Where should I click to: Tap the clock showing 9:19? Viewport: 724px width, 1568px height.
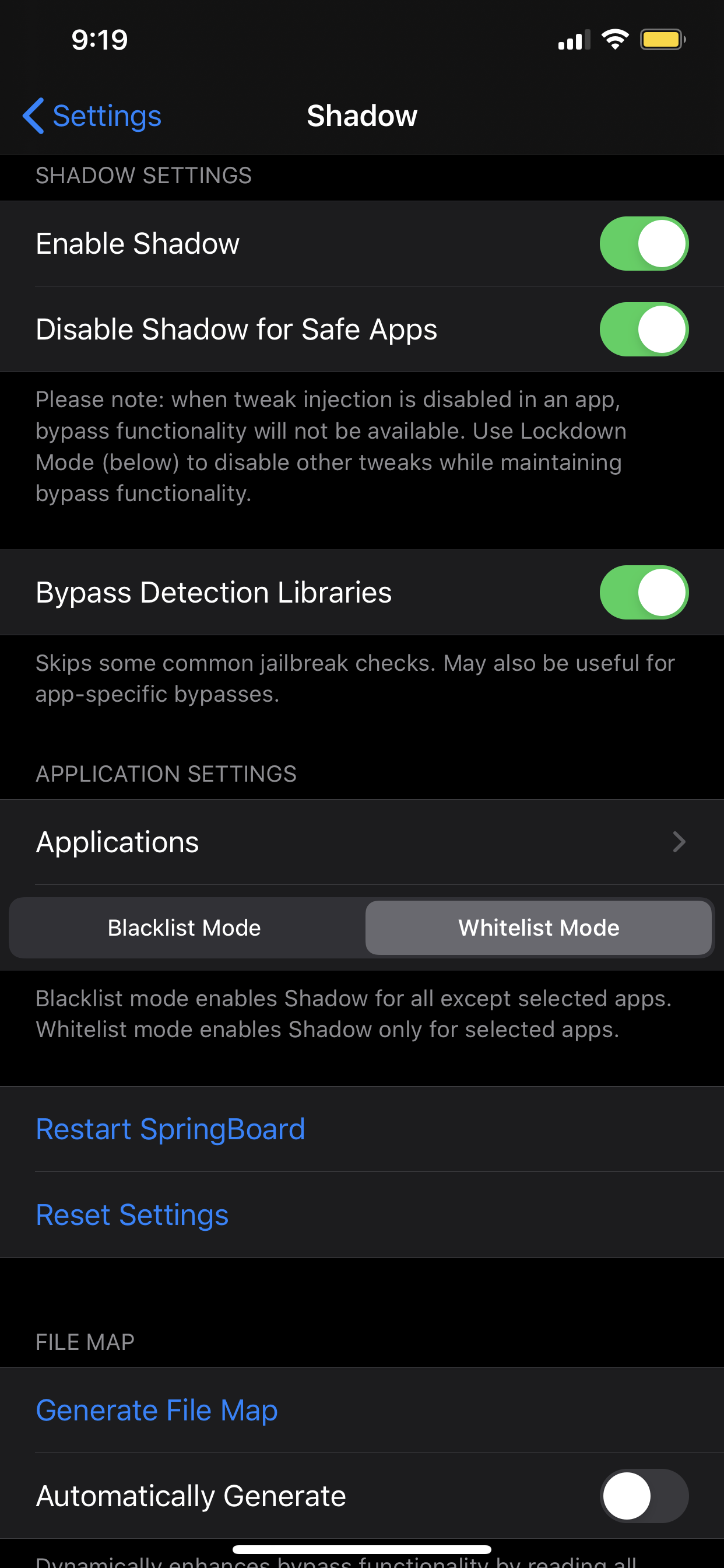pyautogui.click(x=99, y=39)
